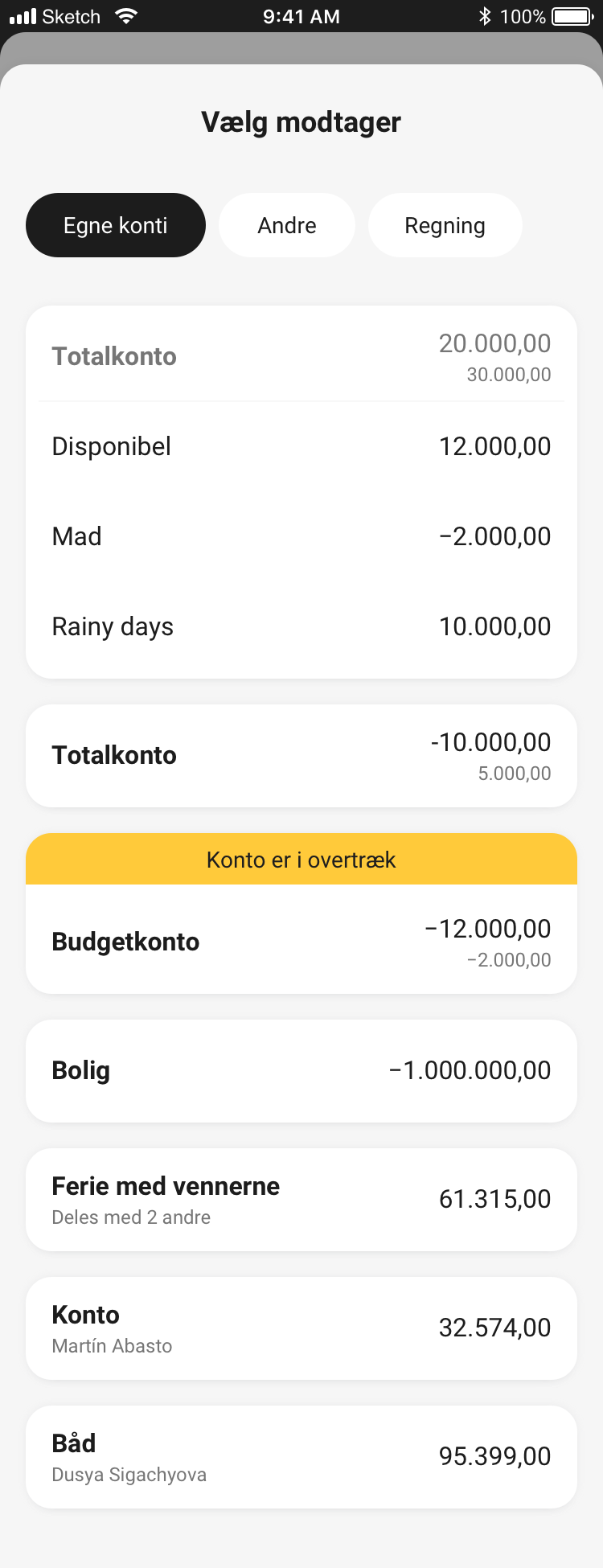Viewport: 603px width, 1568px height.
Task: Switch to the Andre tab
Action: pyautogui.click(x=287, y=225)
